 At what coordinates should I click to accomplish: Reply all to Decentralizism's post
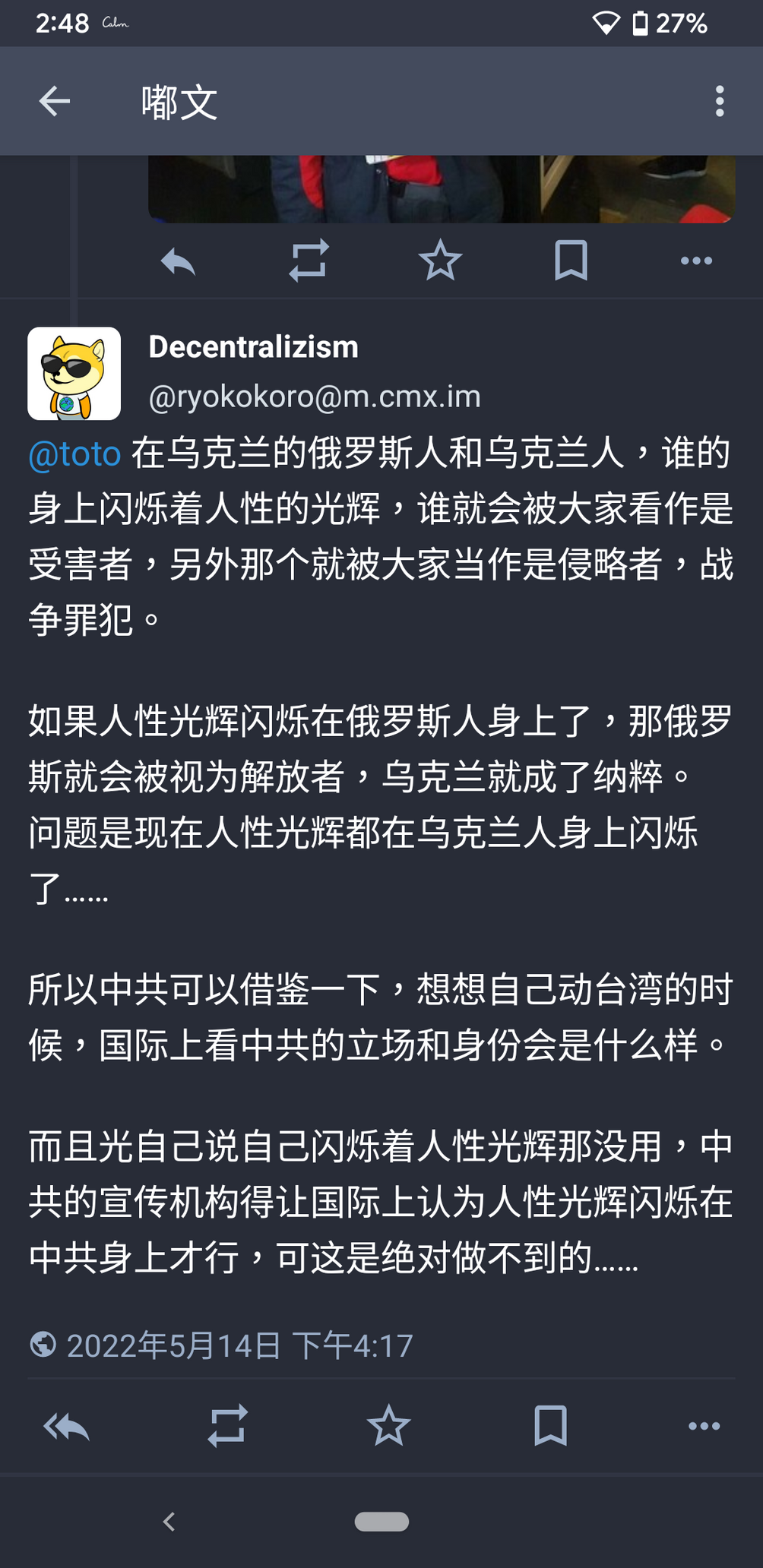click(x=67, y=1426)
